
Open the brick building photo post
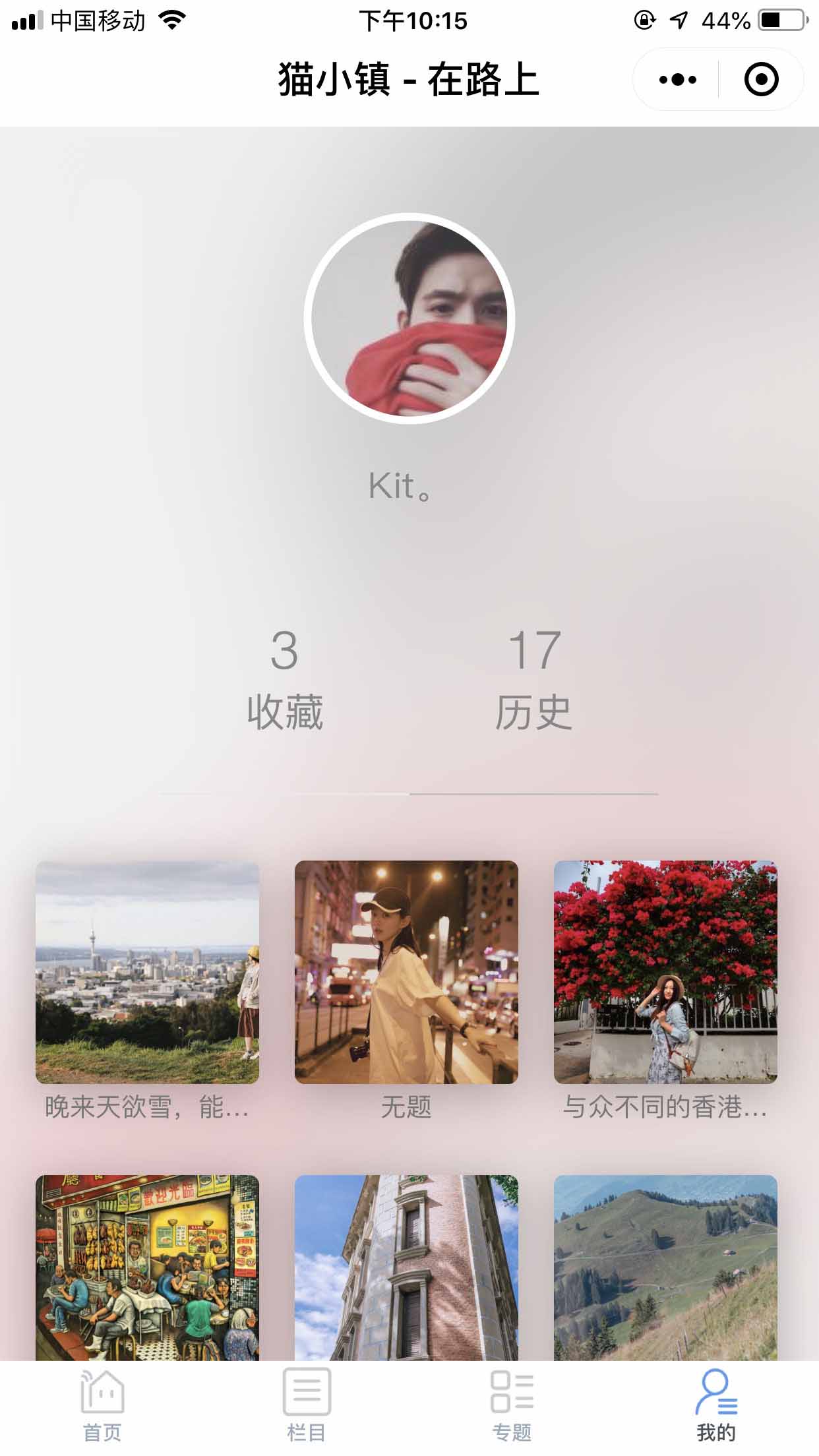(406, 1266)
